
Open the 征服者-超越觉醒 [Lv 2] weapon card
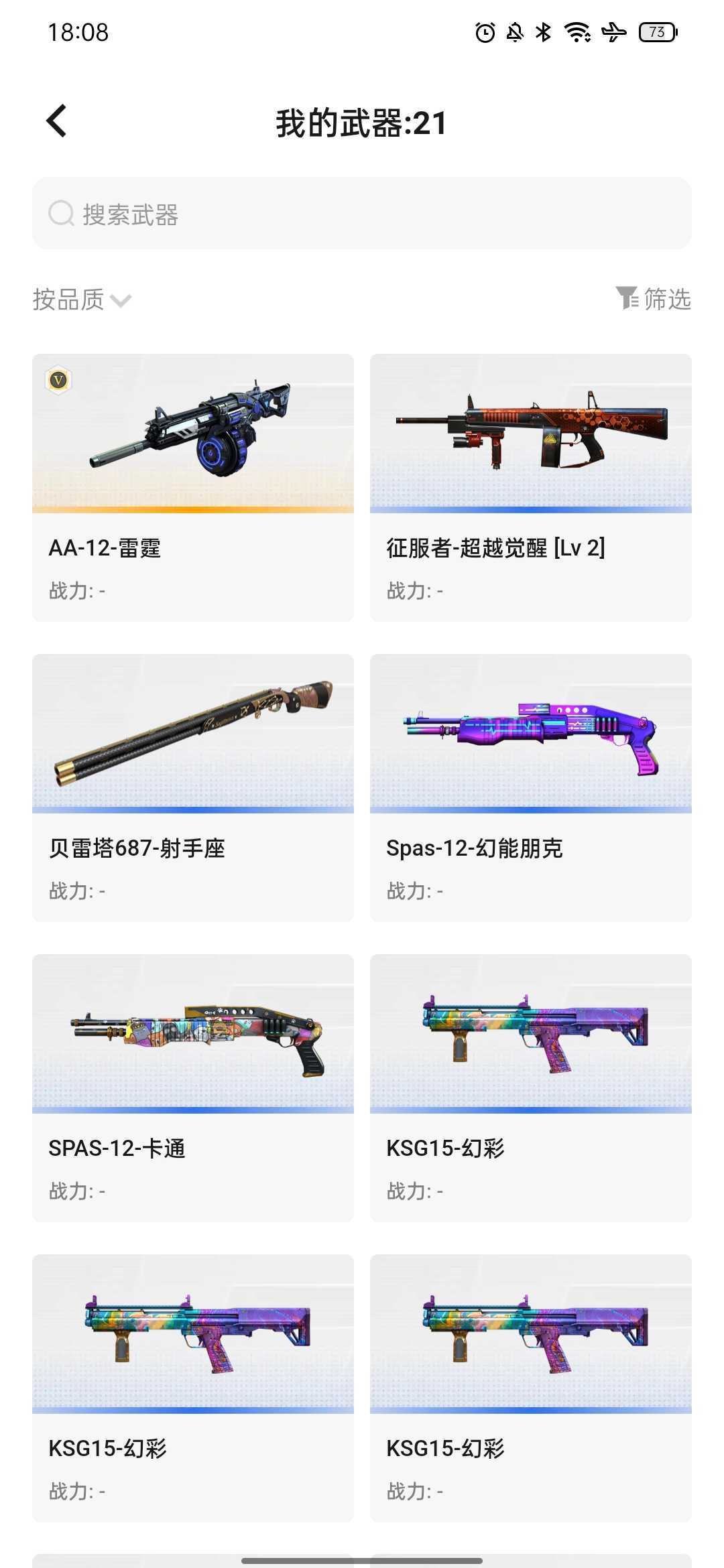pyautogui.click(x=531, y=488)
